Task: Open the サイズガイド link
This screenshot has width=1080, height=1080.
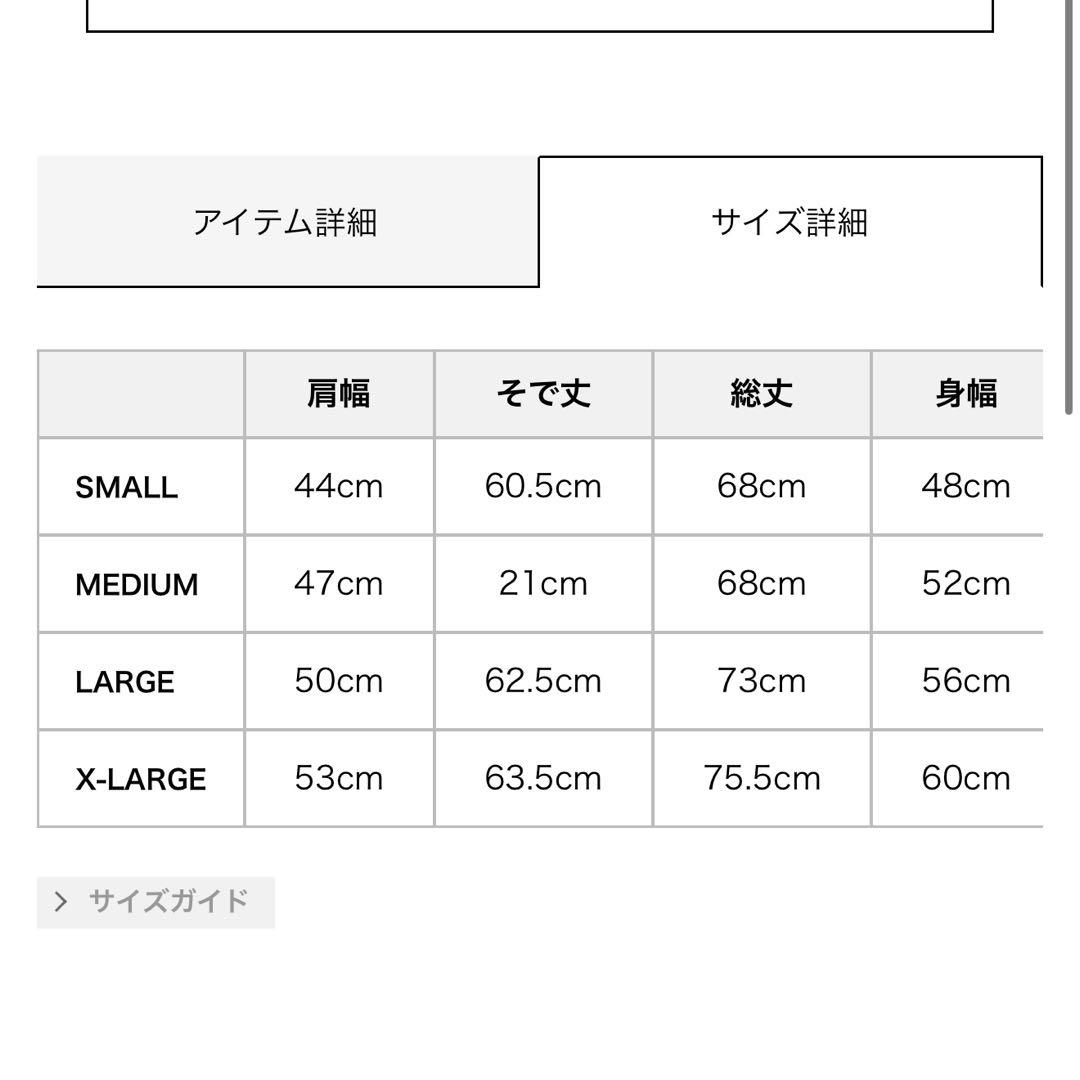Action: tap(156, 902)
